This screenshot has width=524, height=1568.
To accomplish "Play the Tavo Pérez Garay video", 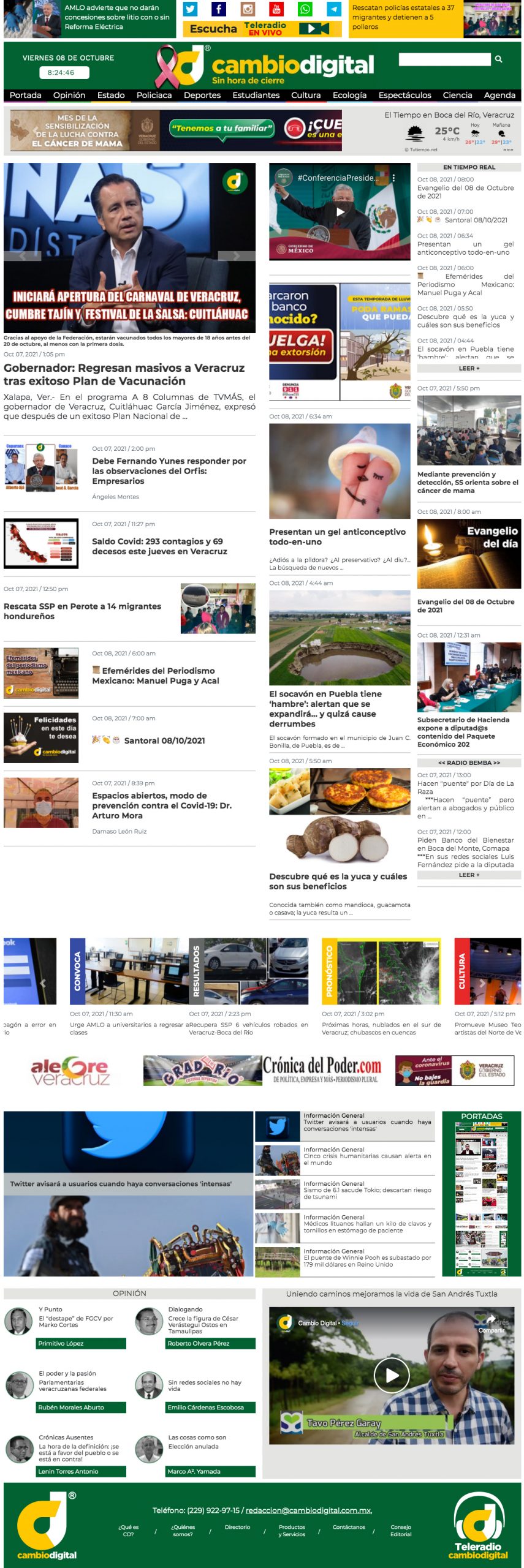I will tap(391, 1376).
